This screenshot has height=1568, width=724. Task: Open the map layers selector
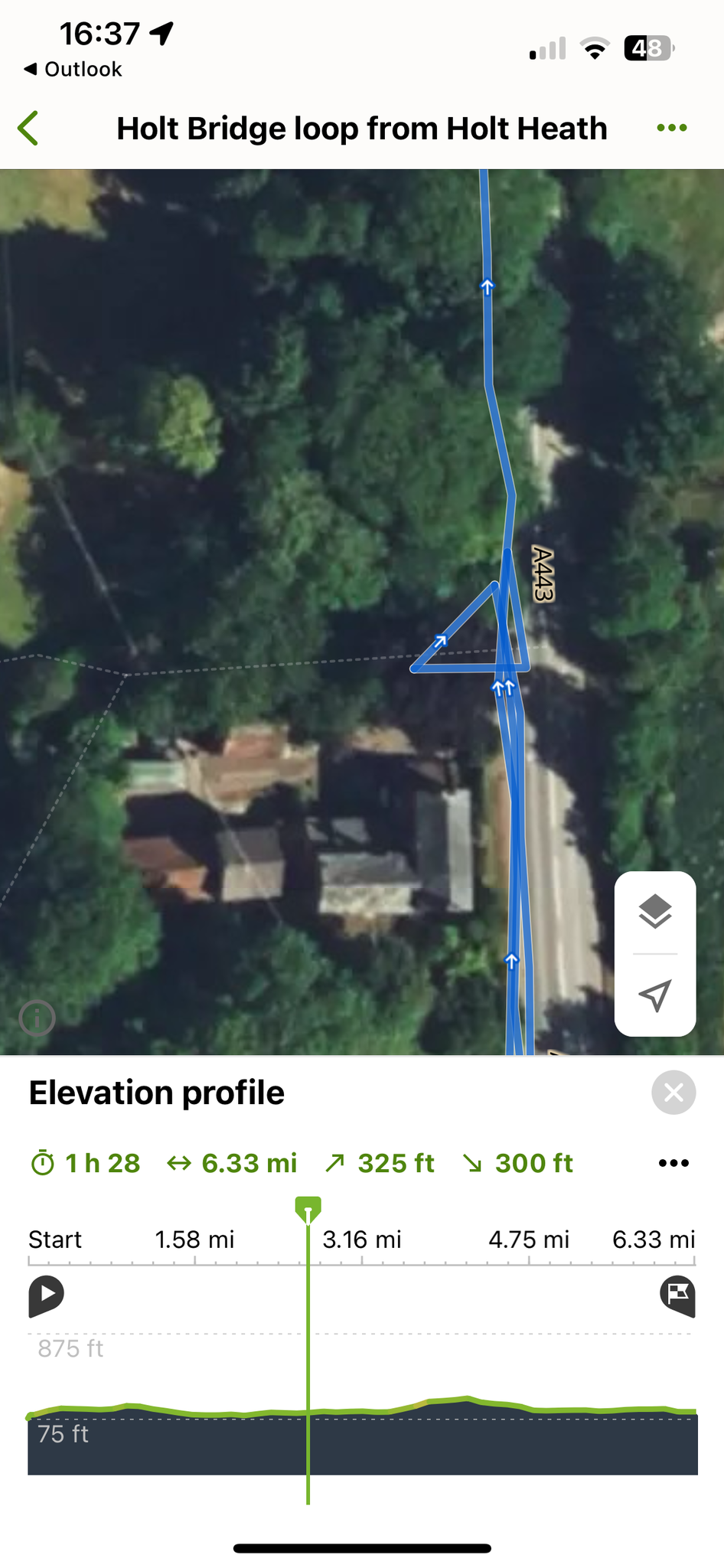click(x=655, y=912)
